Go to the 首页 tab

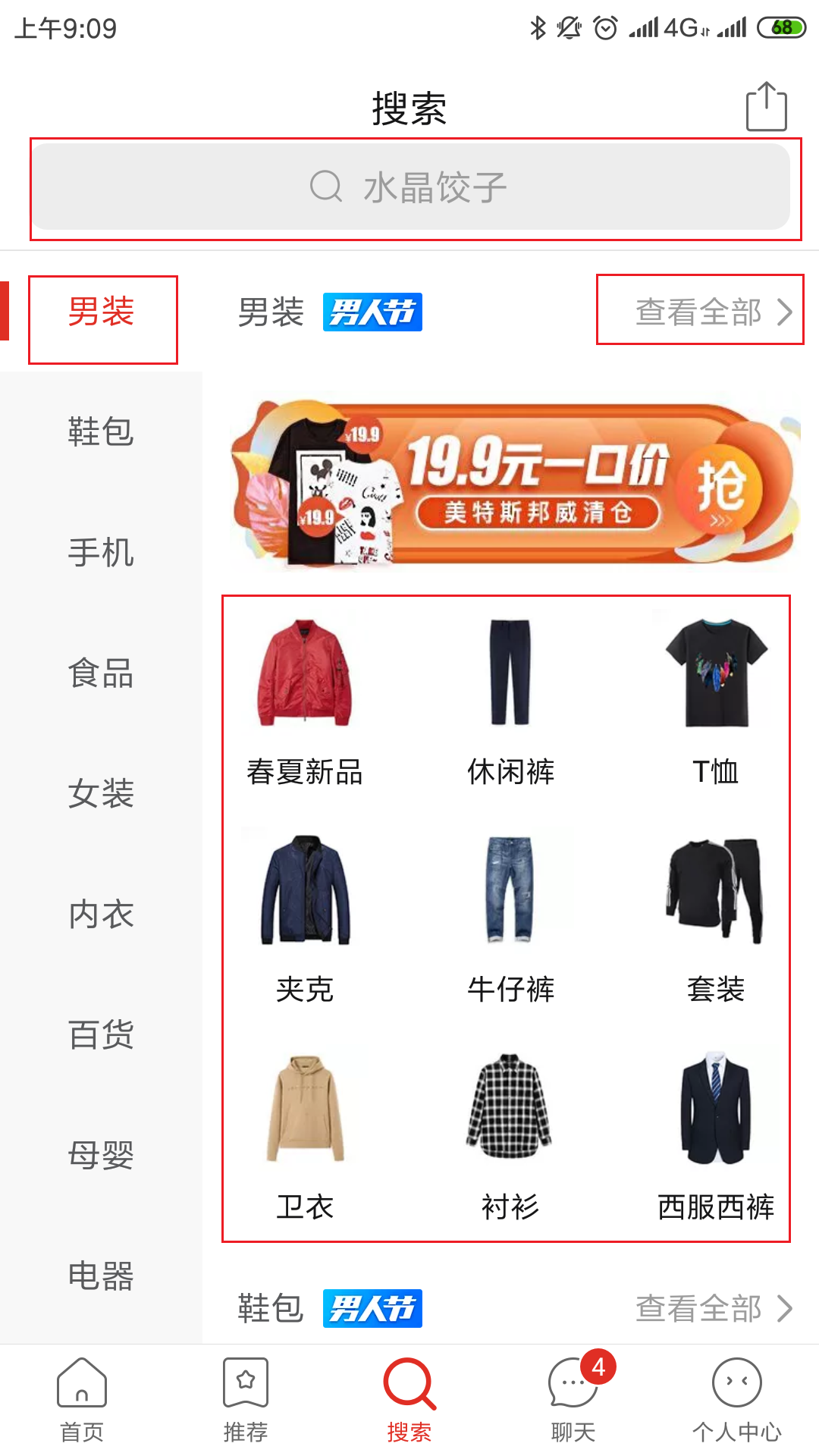click(x=82, y=1400)
